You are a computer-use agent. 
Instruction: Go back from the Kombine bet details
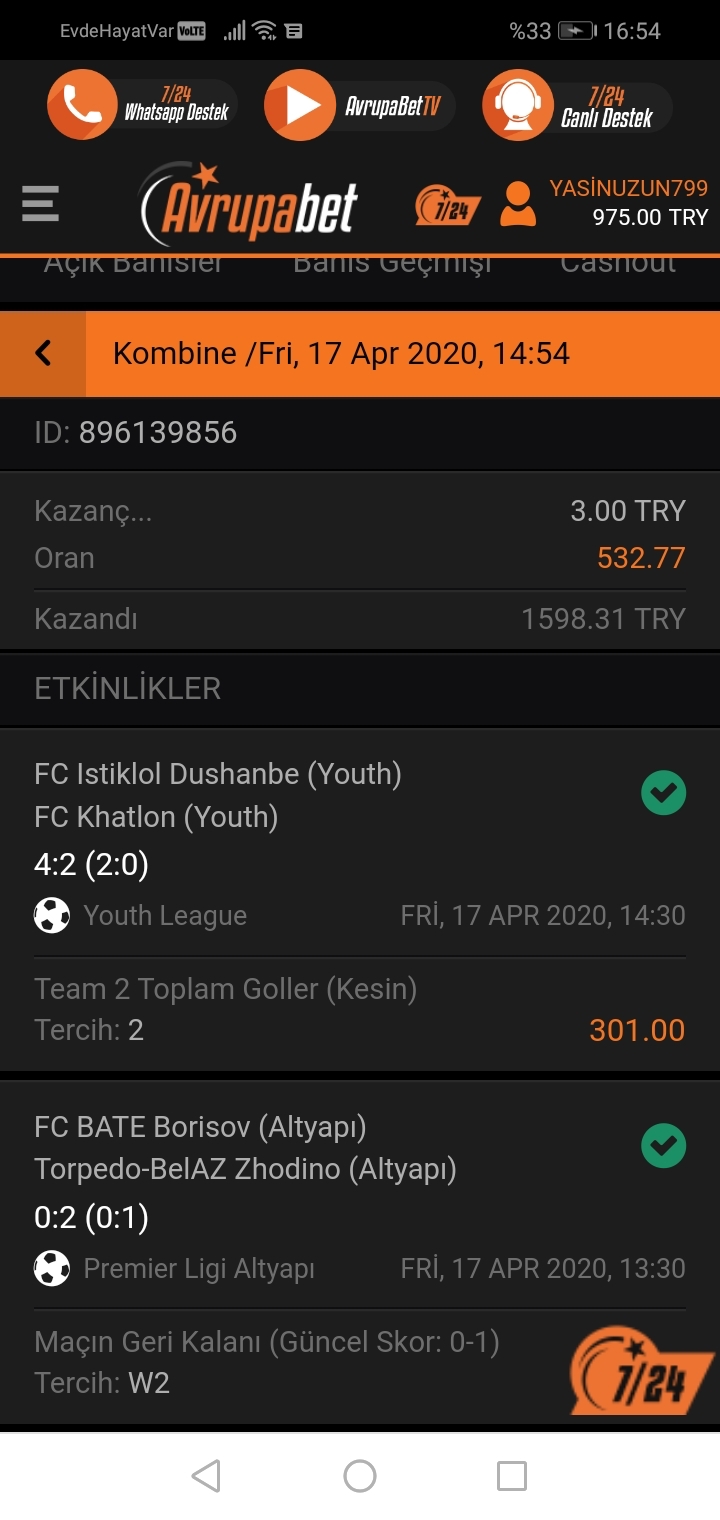[43, 353]
